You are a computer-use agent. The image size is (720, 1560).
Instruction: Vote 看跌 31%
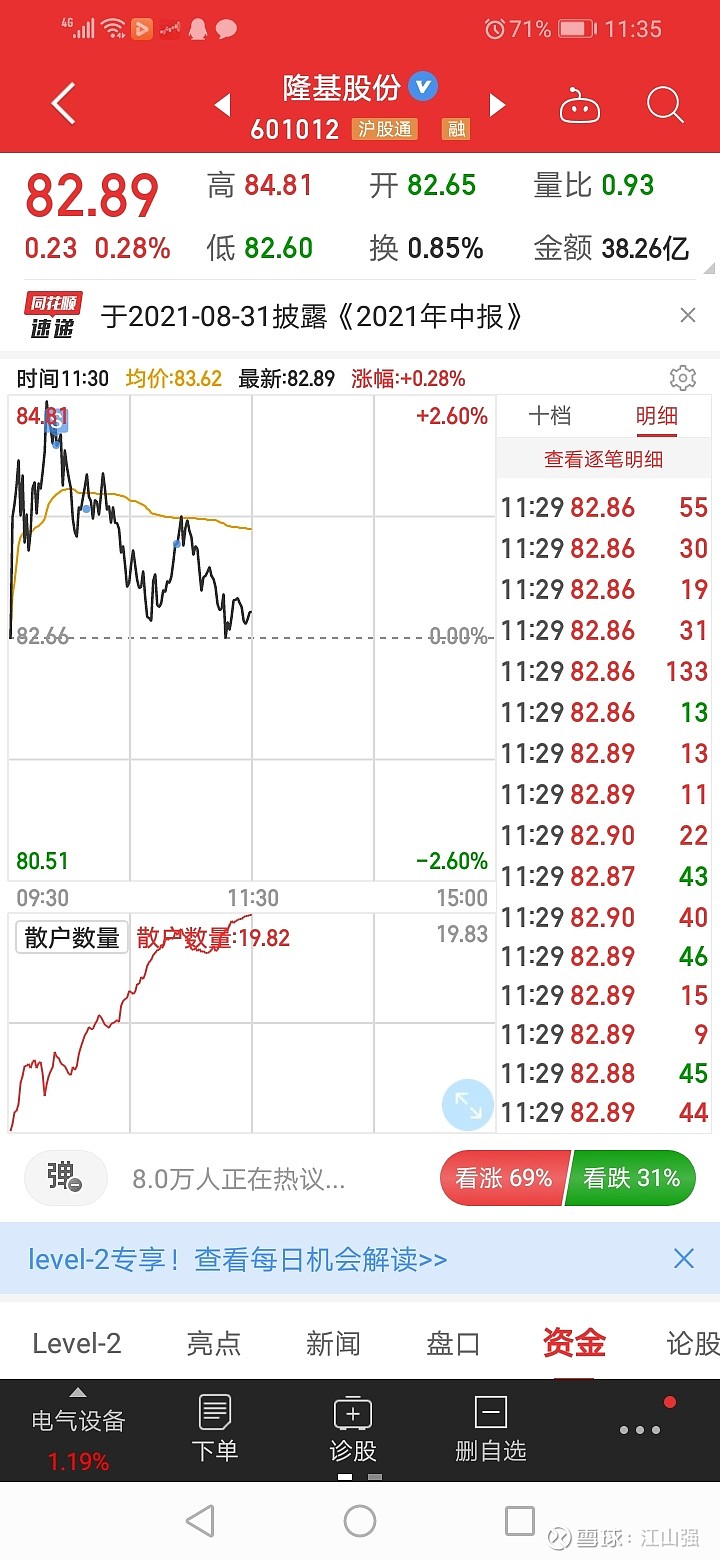(630, 1178)
